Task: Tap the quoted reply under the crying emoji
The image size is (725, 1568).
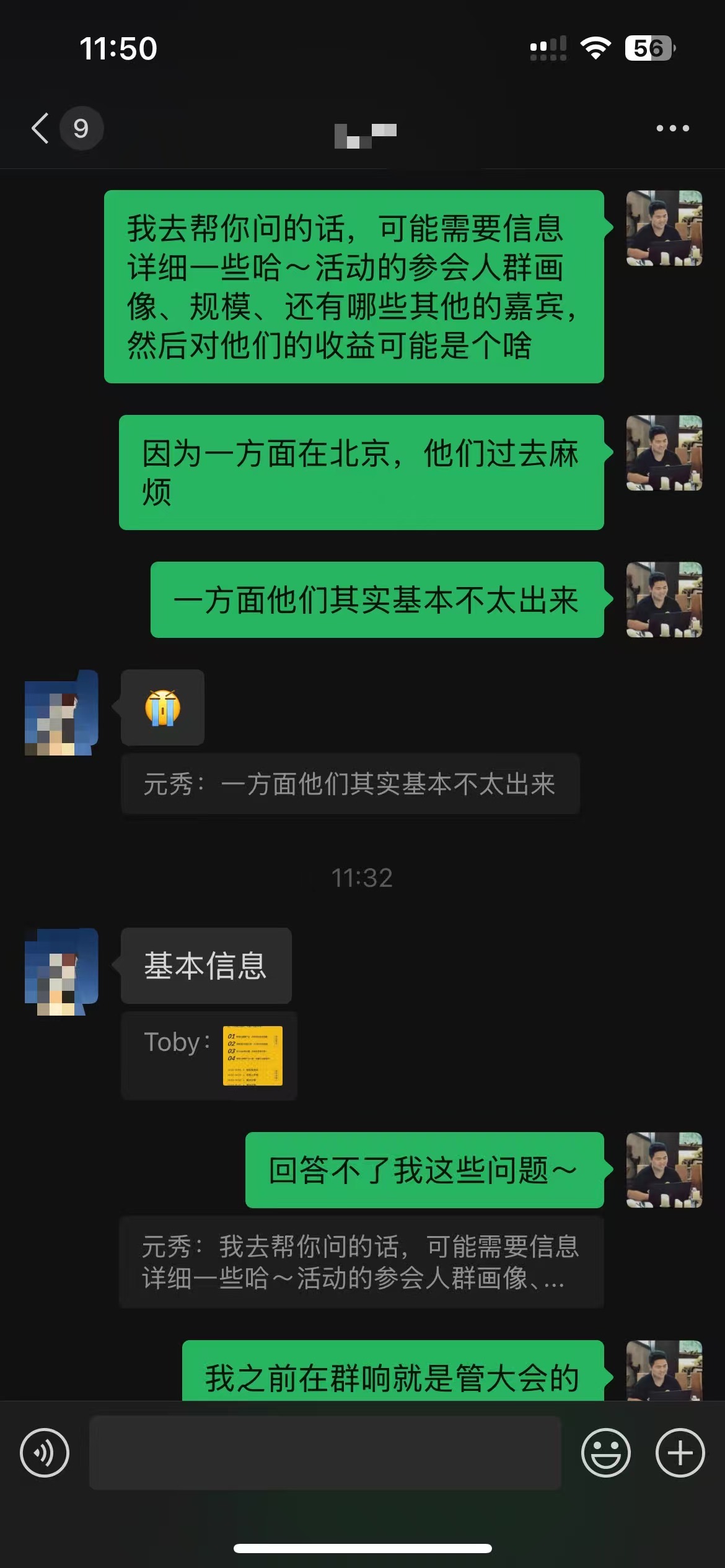Action: tap(350, 784)
